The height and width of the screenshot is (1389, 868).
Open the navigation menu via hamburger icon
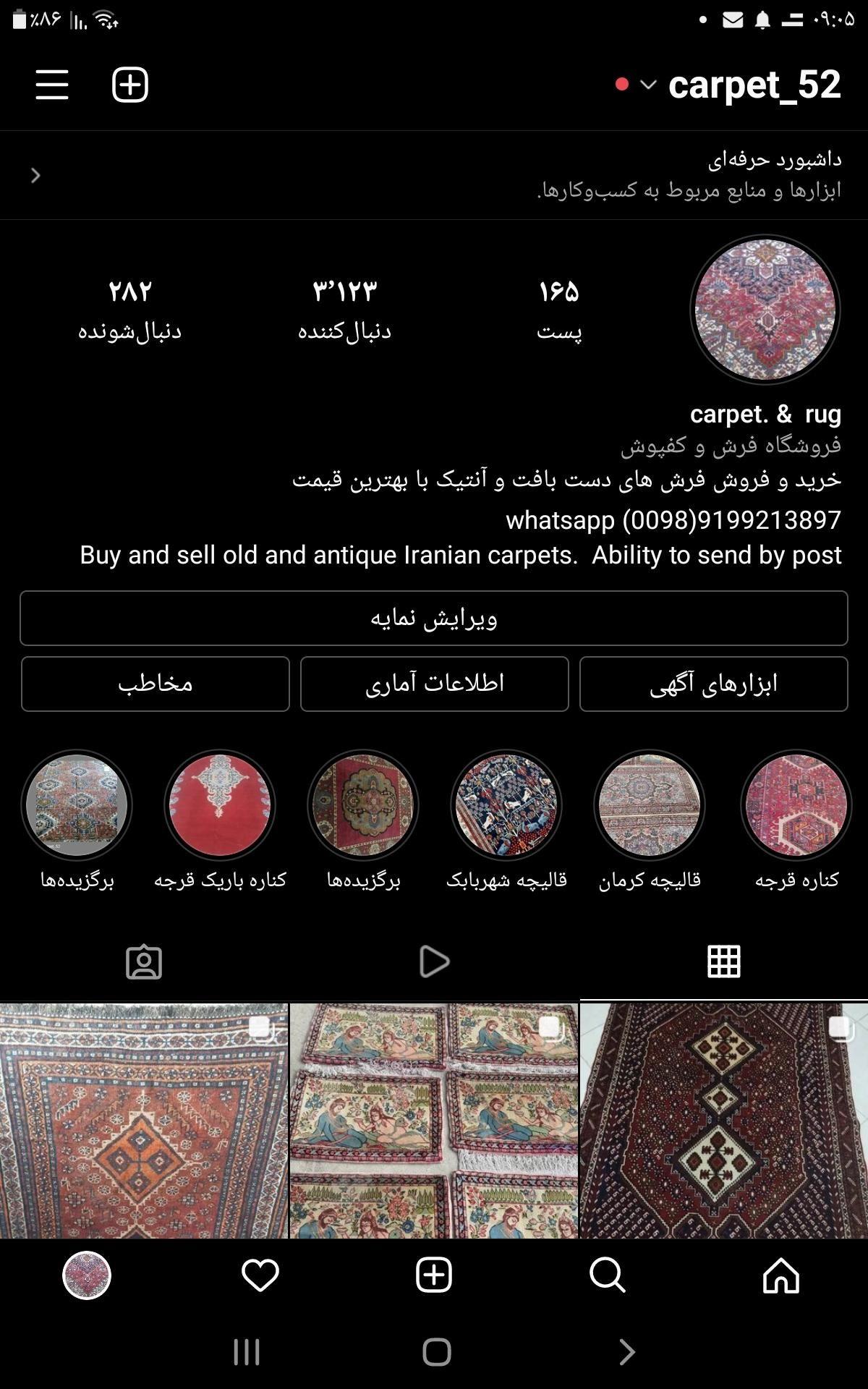[x=51, y=85]
